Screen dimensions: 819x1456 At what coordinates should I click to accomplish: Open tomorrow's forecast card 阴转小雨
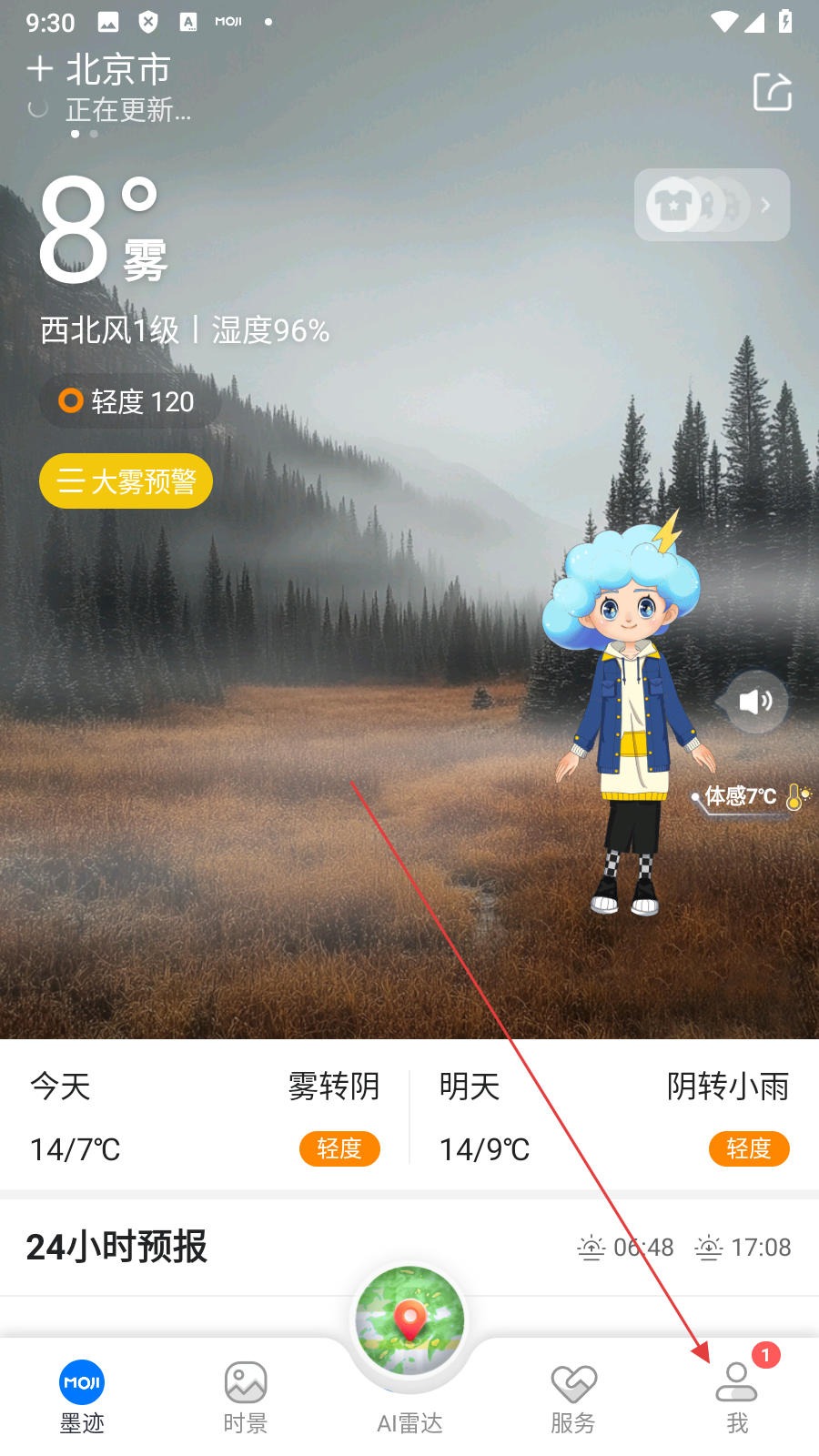pyautogui.click(x=614, y=1116)
